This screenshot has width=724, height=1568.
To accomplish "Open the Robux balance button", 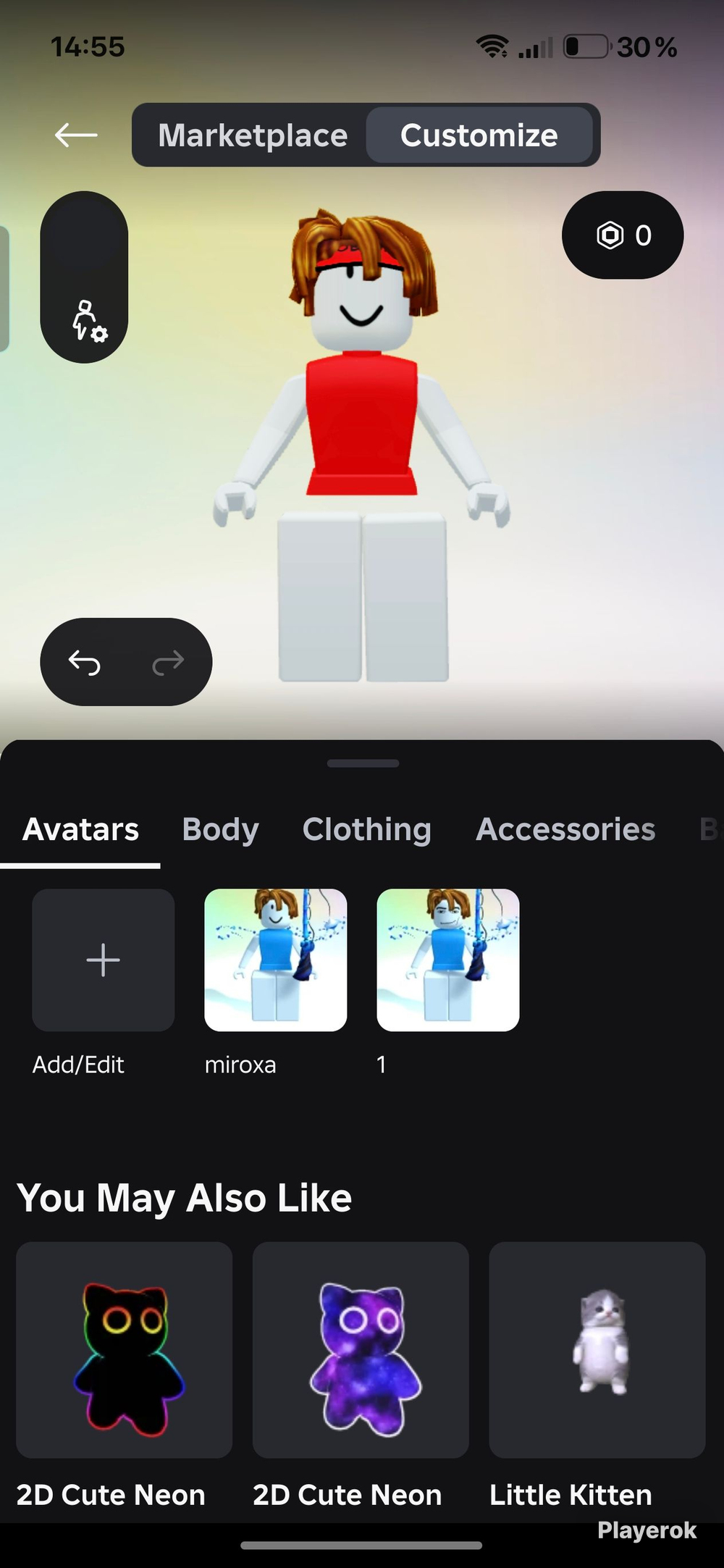I will click(x=623, y=235).
